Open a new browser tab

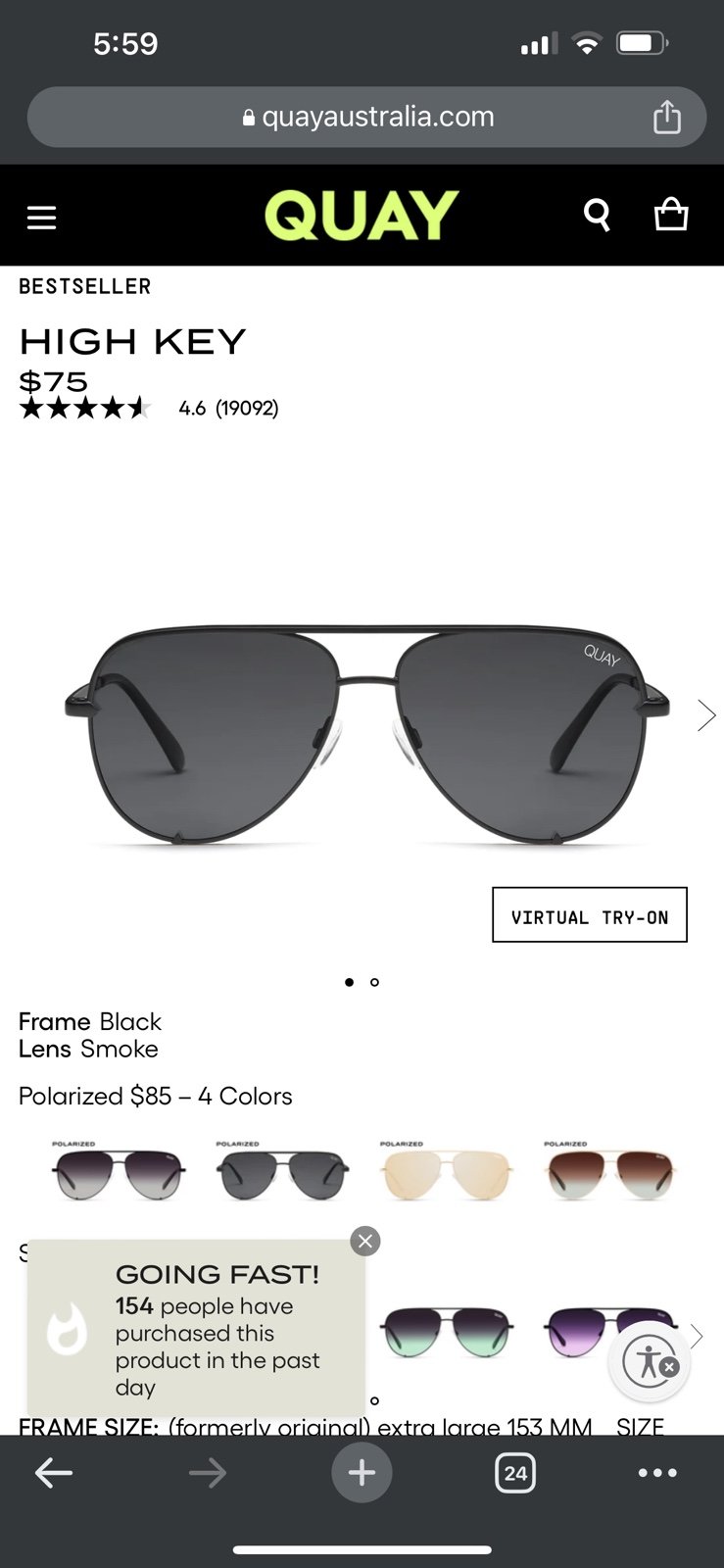pos(362,1472)
